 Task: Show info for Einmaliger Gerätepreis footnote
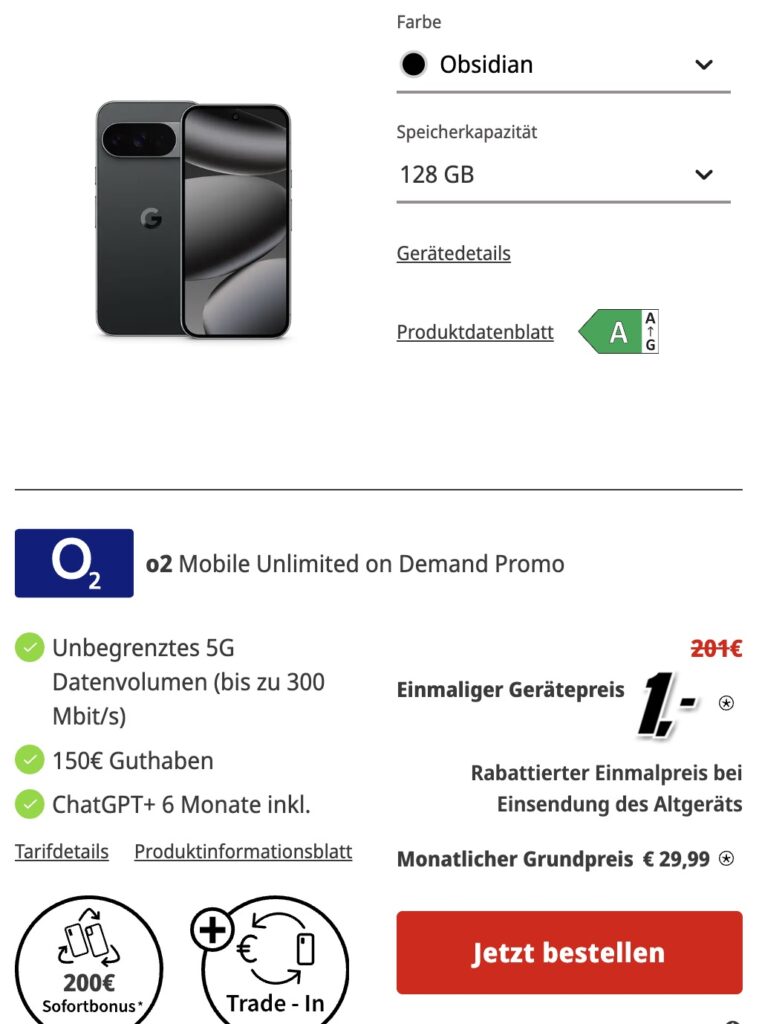pos(726,703)
